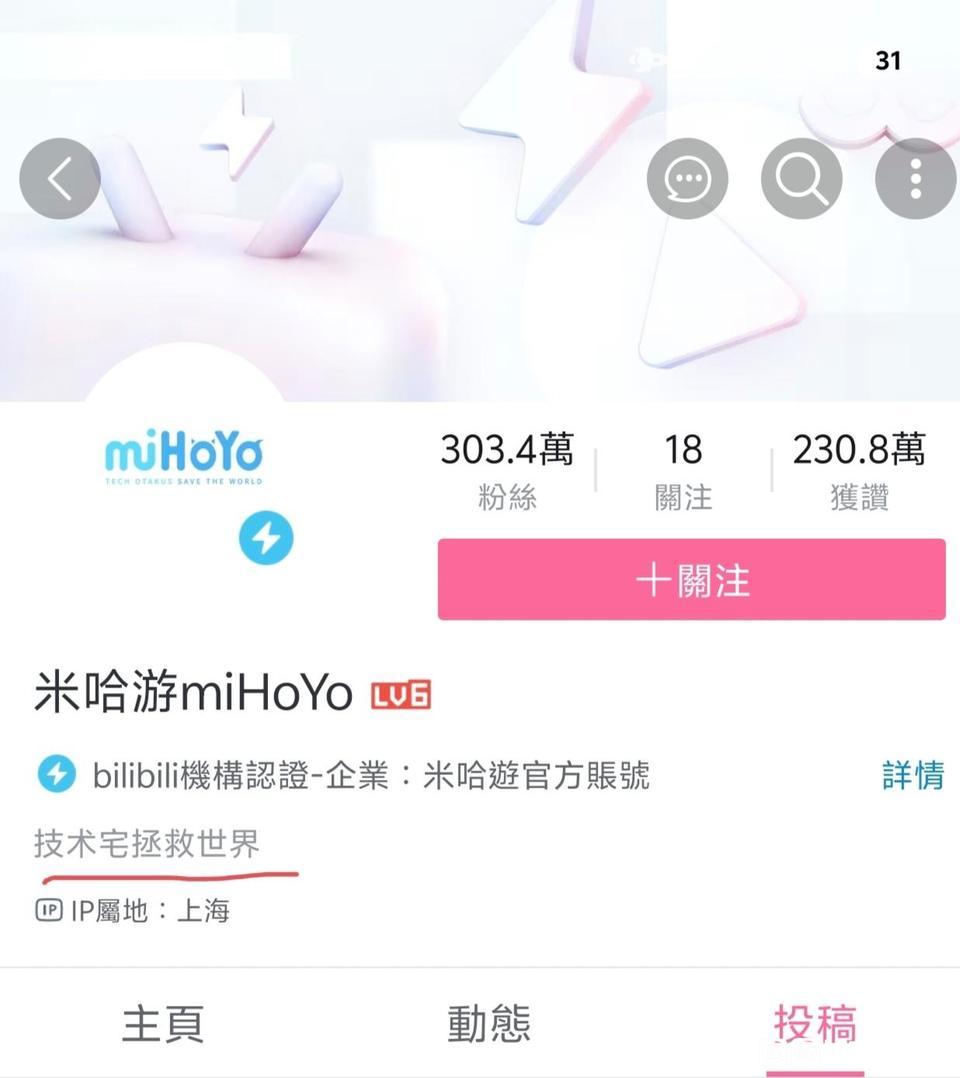Viewport: 960px width, 1078px height.
Task: Open 詳情 certification details
Action: pyautogui.click(x=913, y=775)
